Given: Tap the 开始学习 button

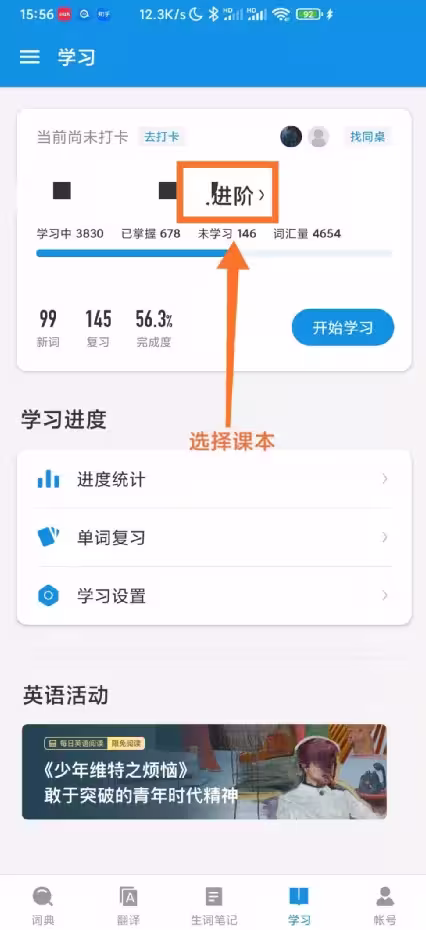Looking at the screenshot, I should (x=343, y=327).
